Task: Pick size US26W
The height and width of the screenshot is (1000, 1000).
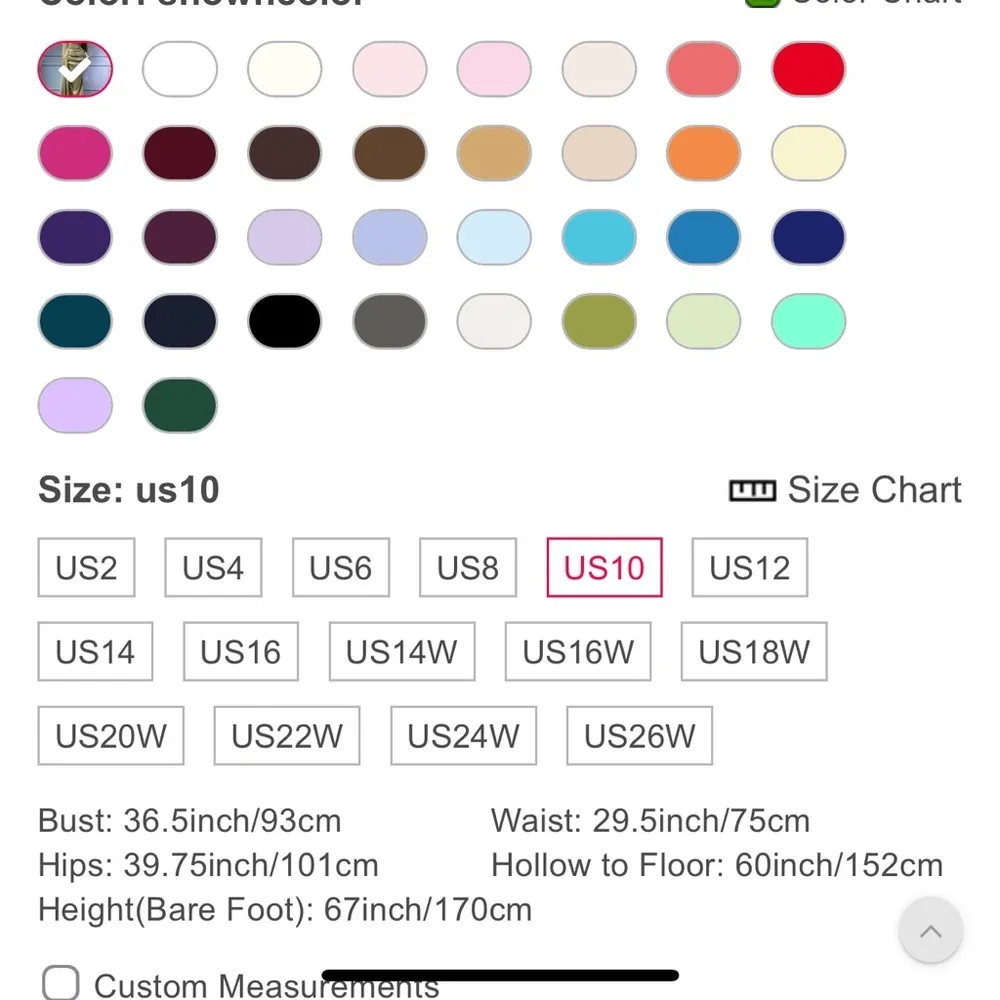Action: tap(639, 736)
